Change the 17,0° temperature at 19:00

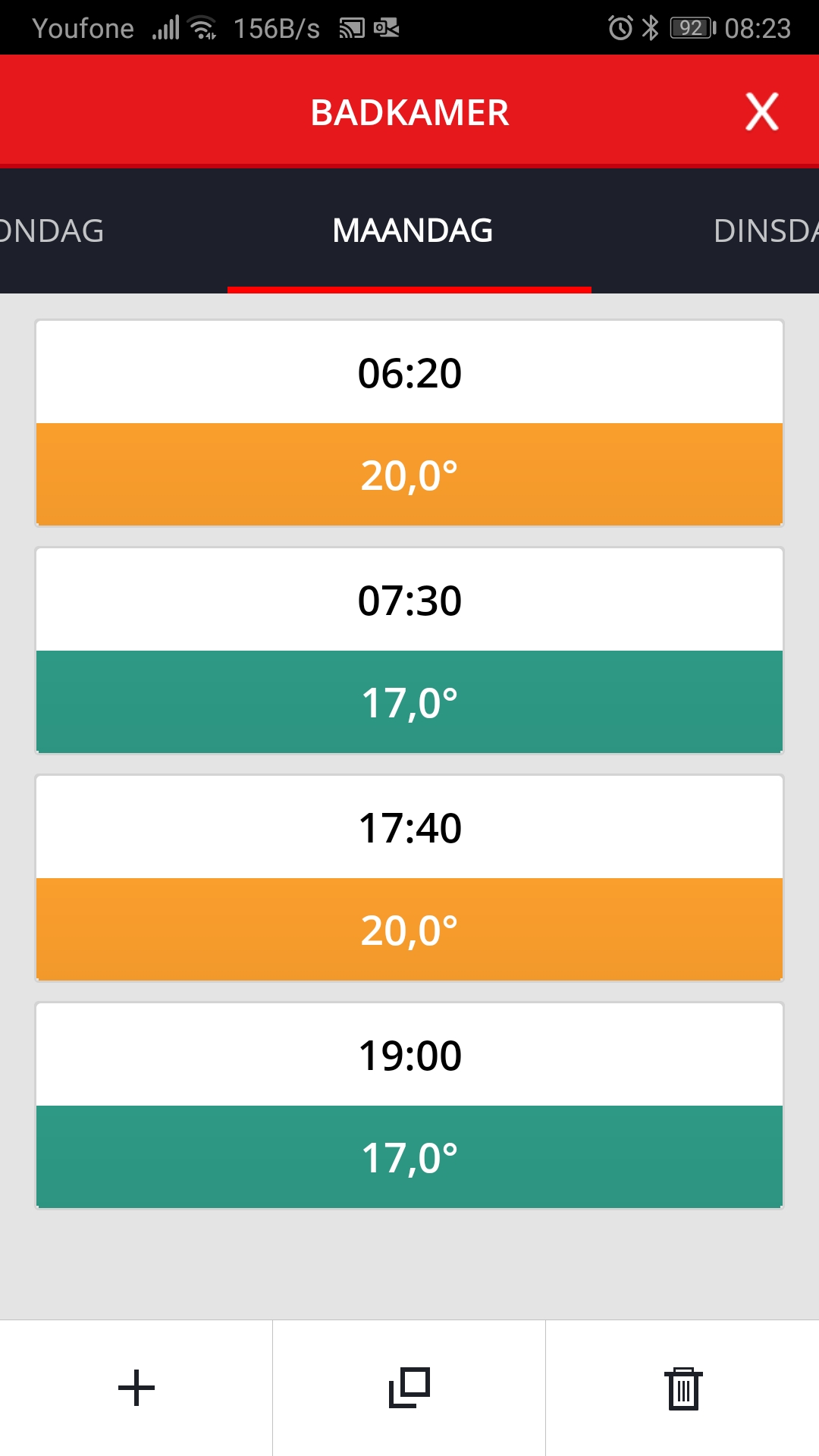409,1157
